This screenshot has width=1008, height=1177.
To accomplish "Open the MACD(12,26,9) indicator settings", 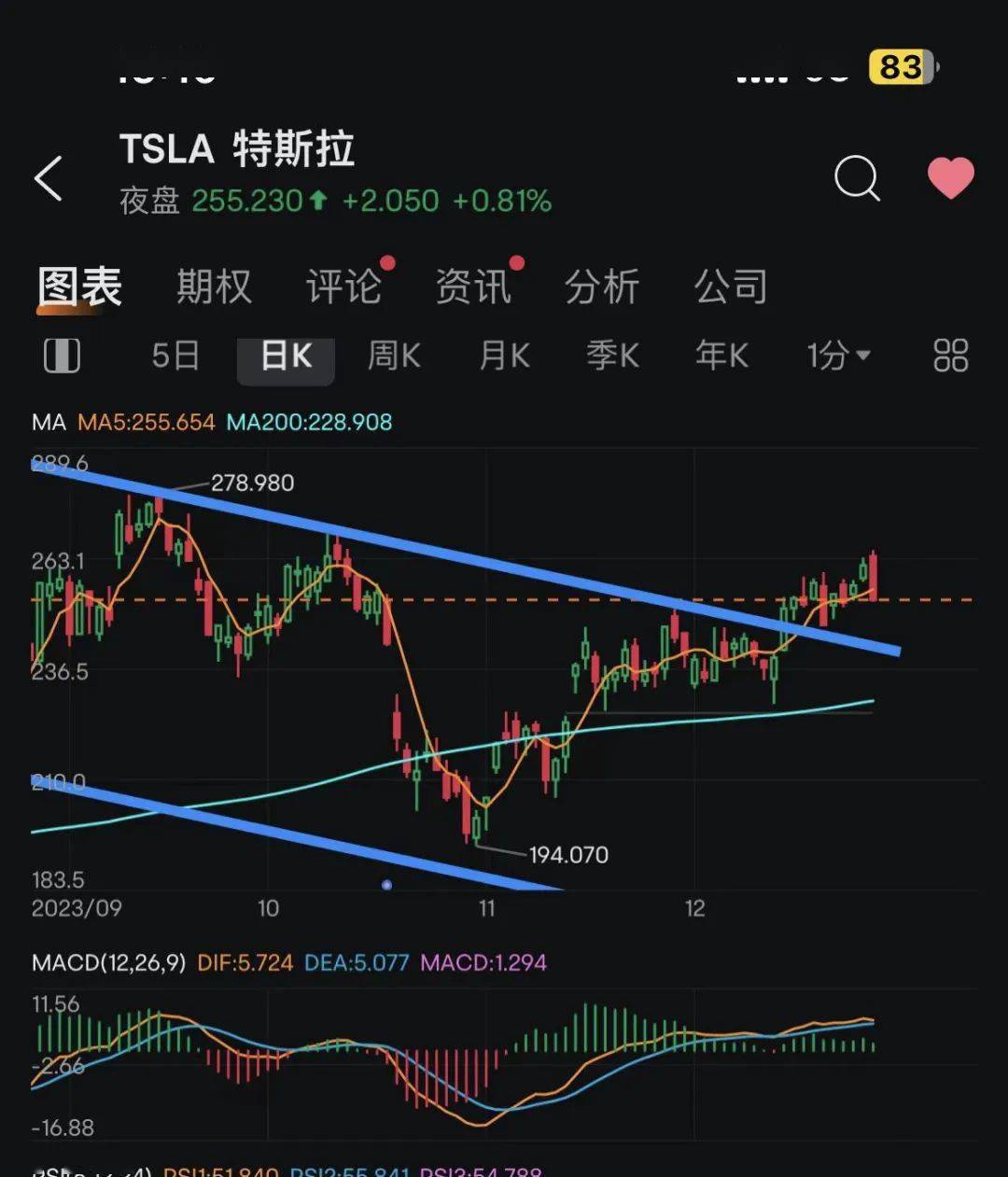I will [108, 962].
